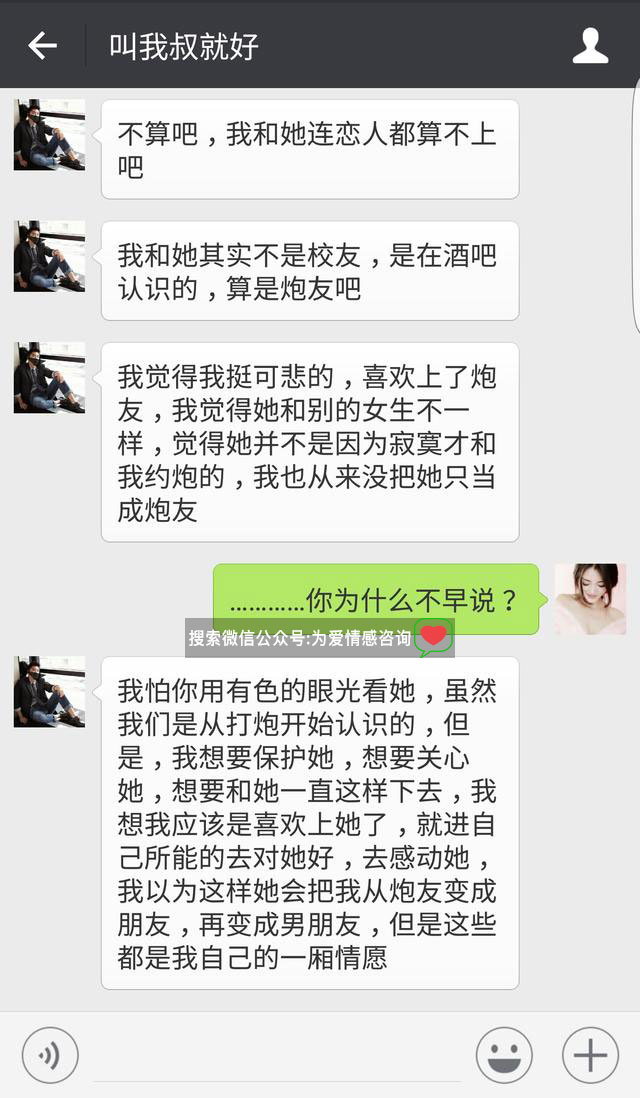Open the chat info profile icon
This screenshot has height=1098, width=640.
(x=590, y=45)
